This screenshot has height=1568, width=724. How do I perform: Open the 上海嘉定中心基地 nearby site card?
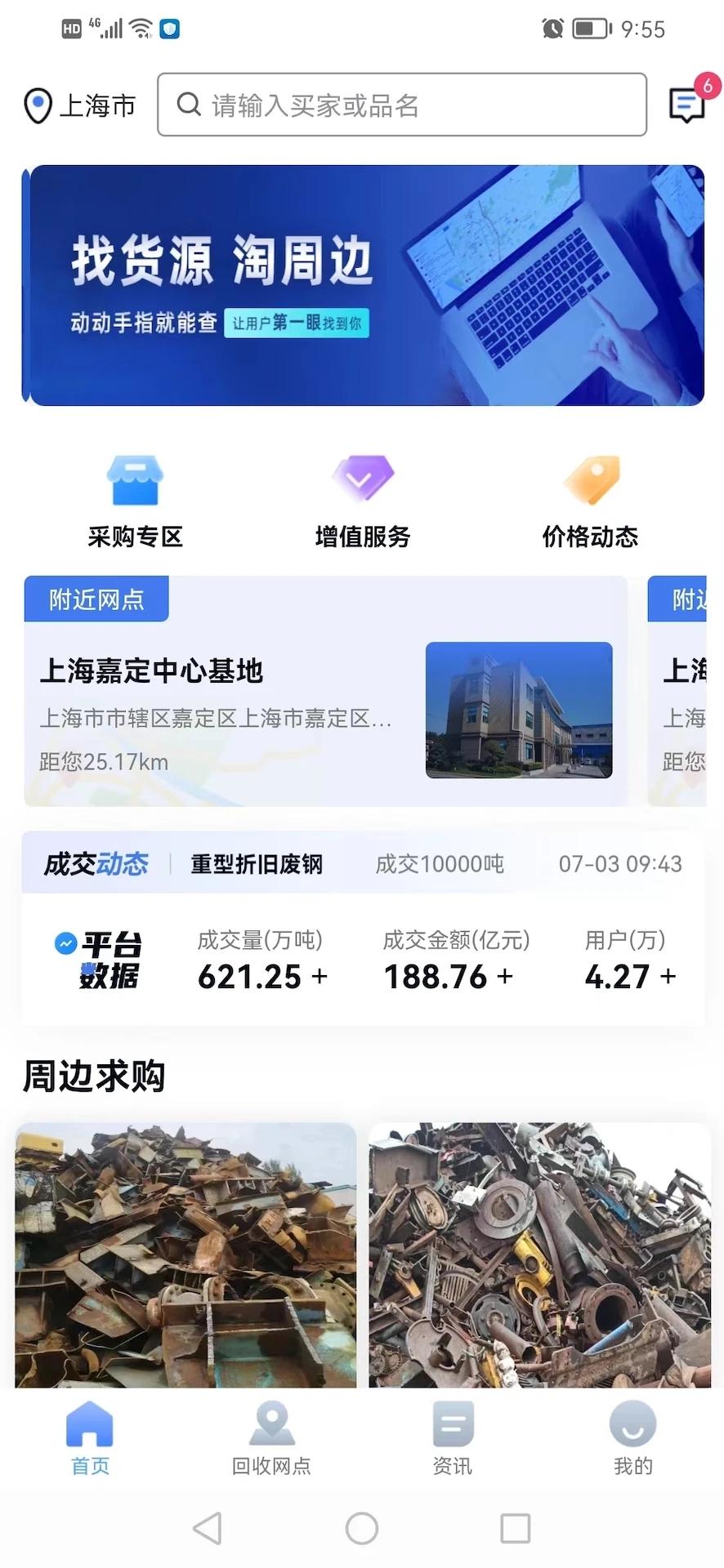[x=325, y=692]
